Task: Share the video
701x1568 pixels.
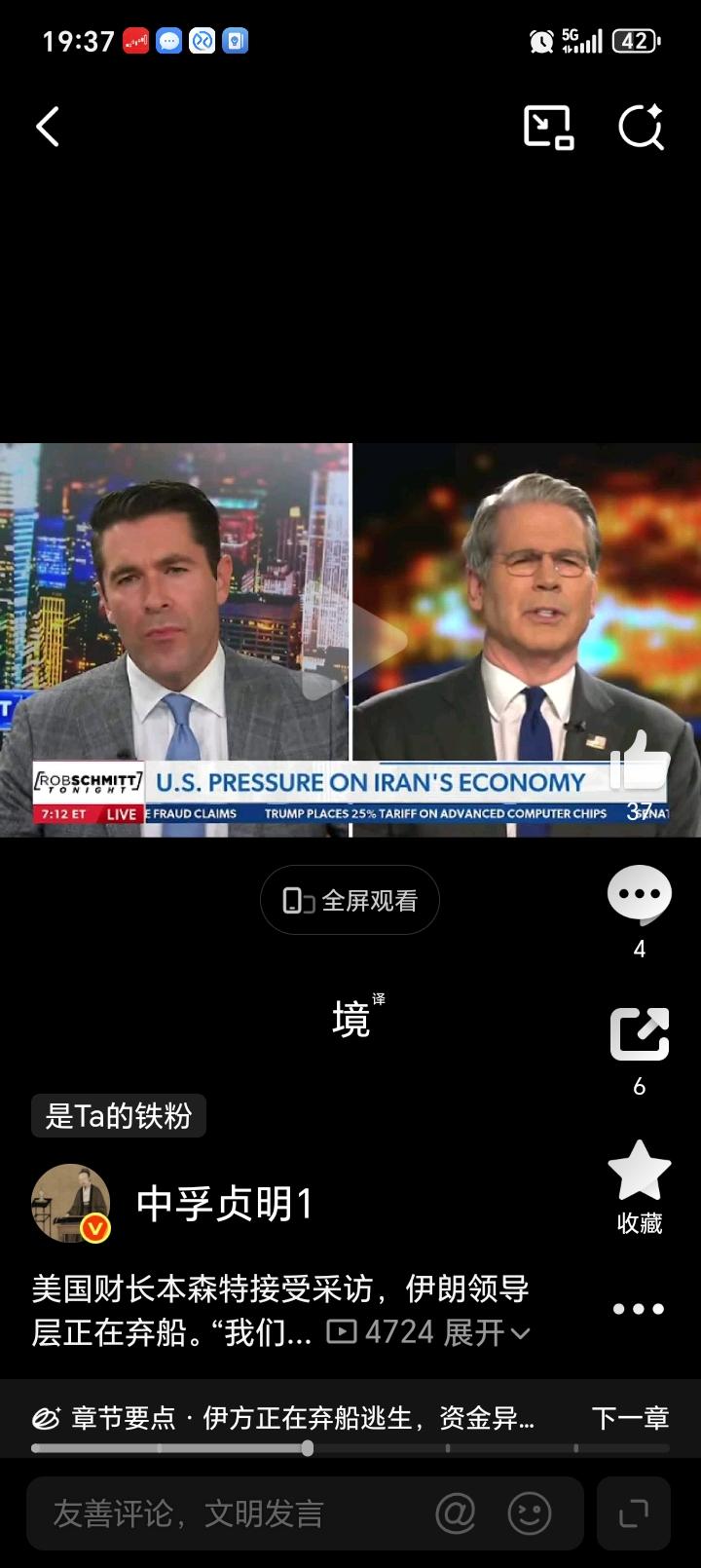Action: click(x=639, y=1035)
